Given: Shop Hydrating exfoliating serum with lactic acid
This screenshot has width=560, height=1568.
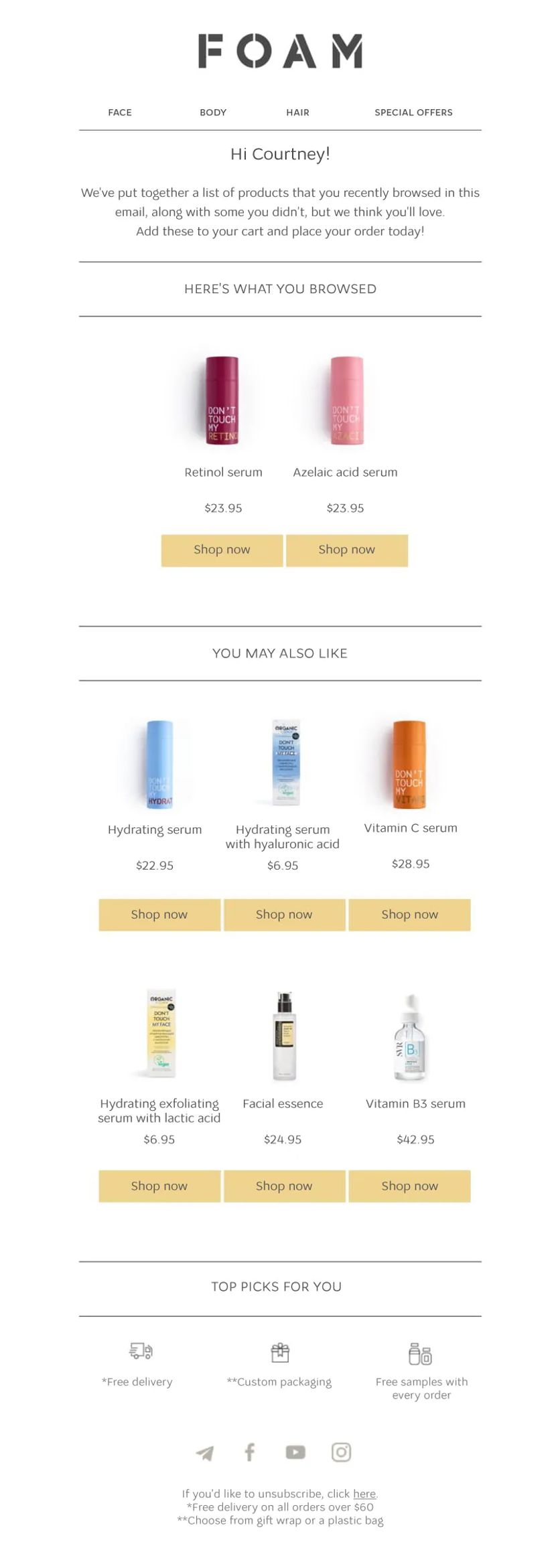Looking at the screenshot, I should (159, 1186).
